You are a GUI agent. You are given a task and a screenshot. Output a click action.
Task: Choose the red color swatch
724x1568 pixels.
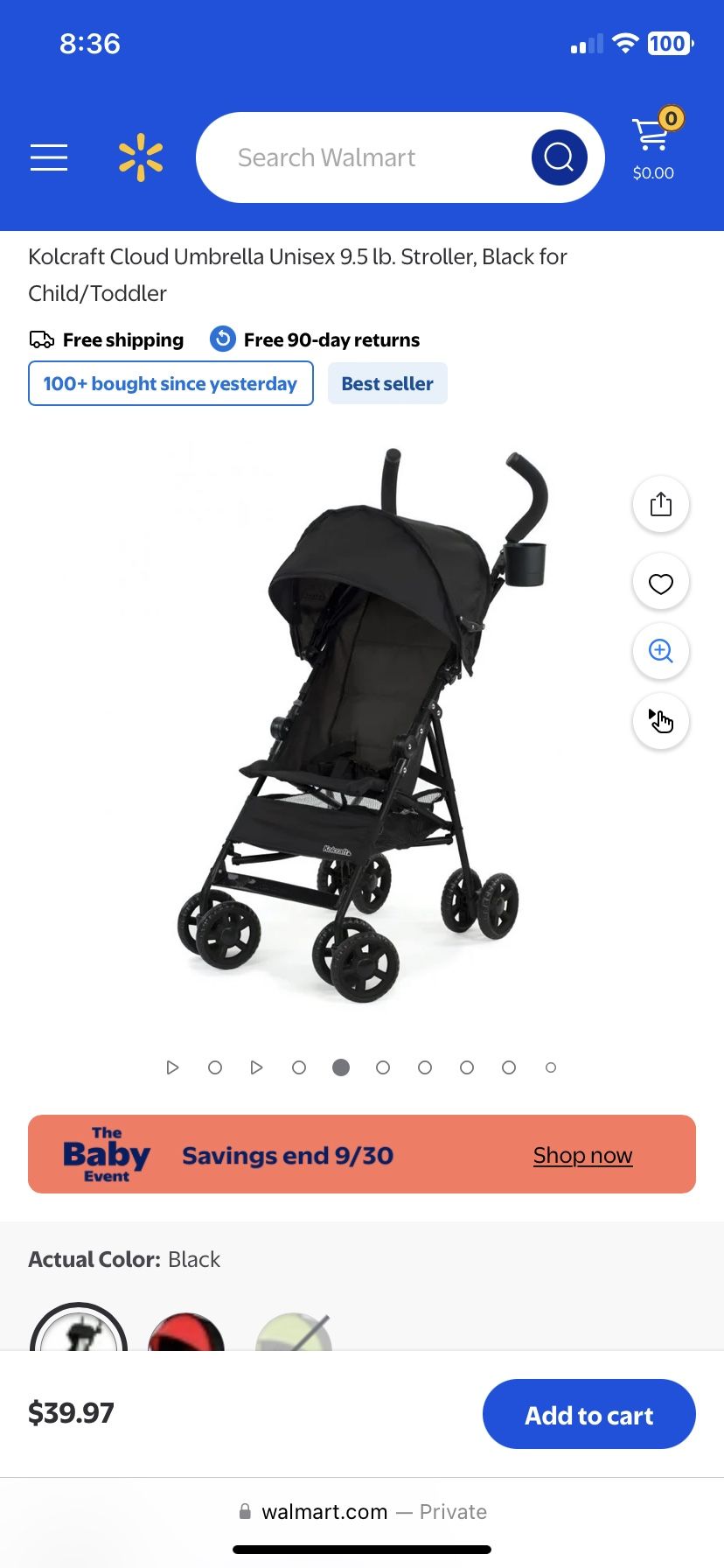coord(186,1331)
